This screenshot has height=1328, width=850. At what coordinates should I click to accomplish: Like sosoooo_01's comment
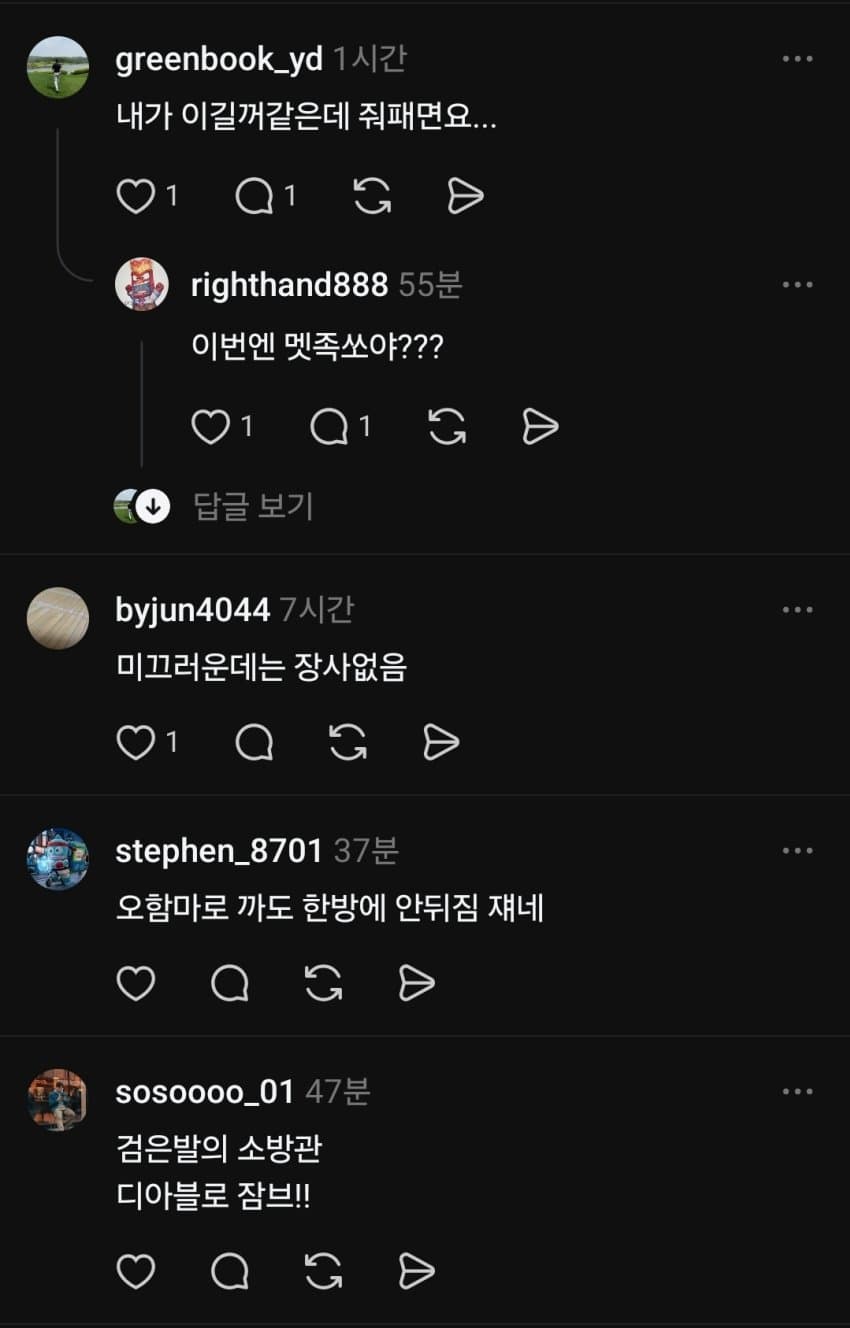coord(136,1271)
